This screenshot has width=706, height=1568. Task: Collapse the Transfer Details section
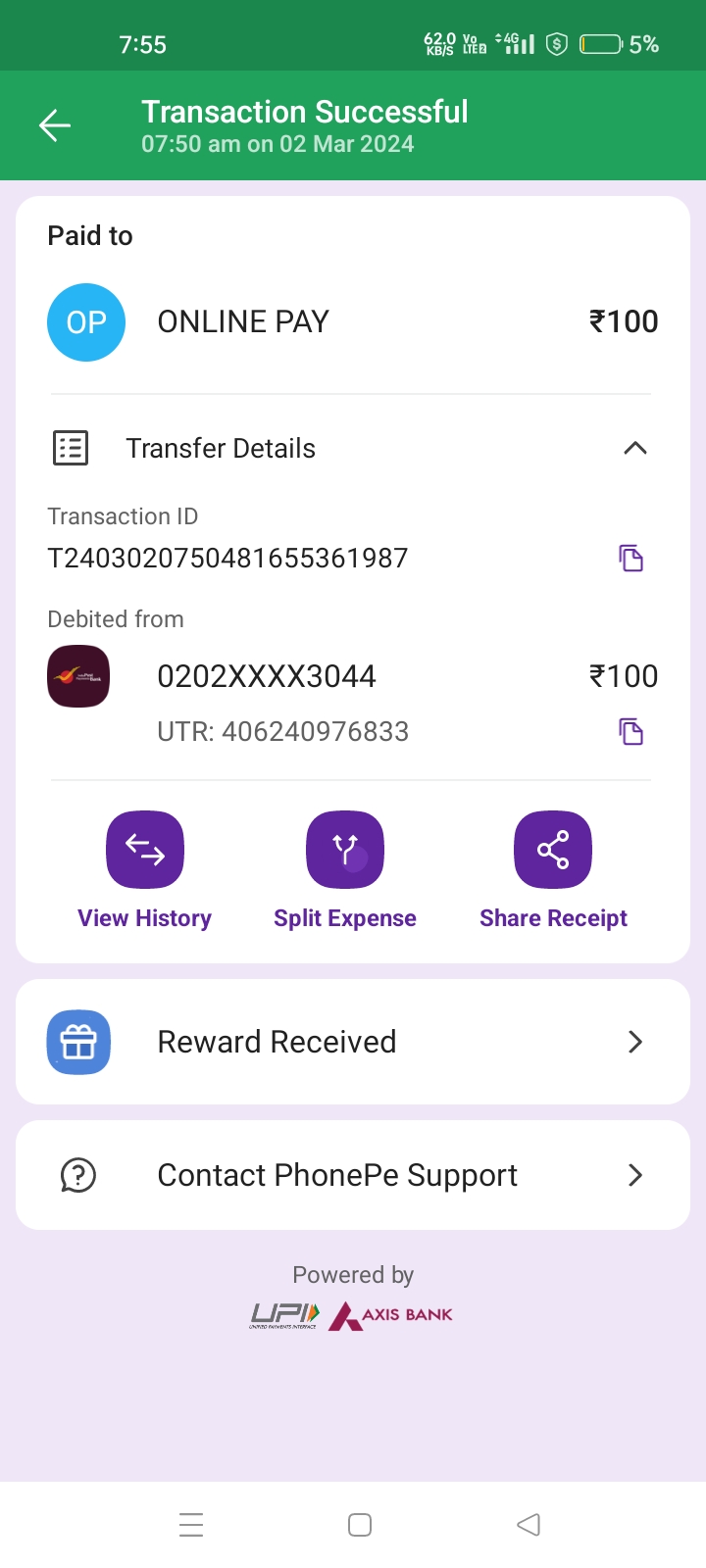point(634,448)
